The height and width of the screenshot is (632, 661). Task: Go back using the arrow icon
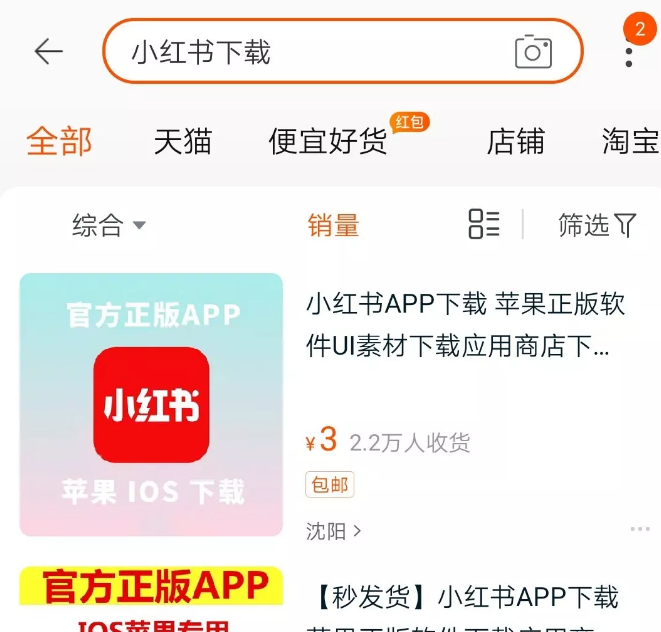tap(48, 51)
